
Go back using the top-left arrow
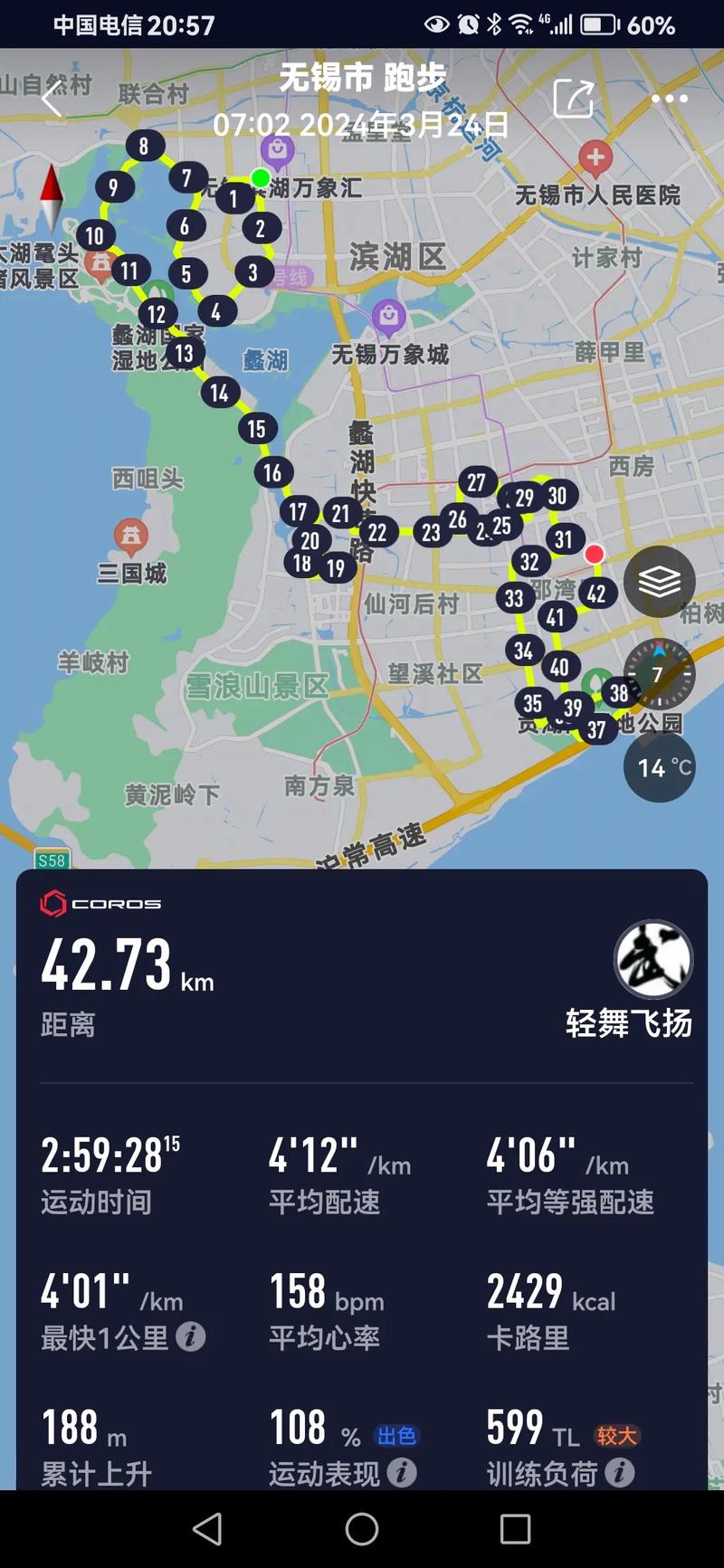52,99
